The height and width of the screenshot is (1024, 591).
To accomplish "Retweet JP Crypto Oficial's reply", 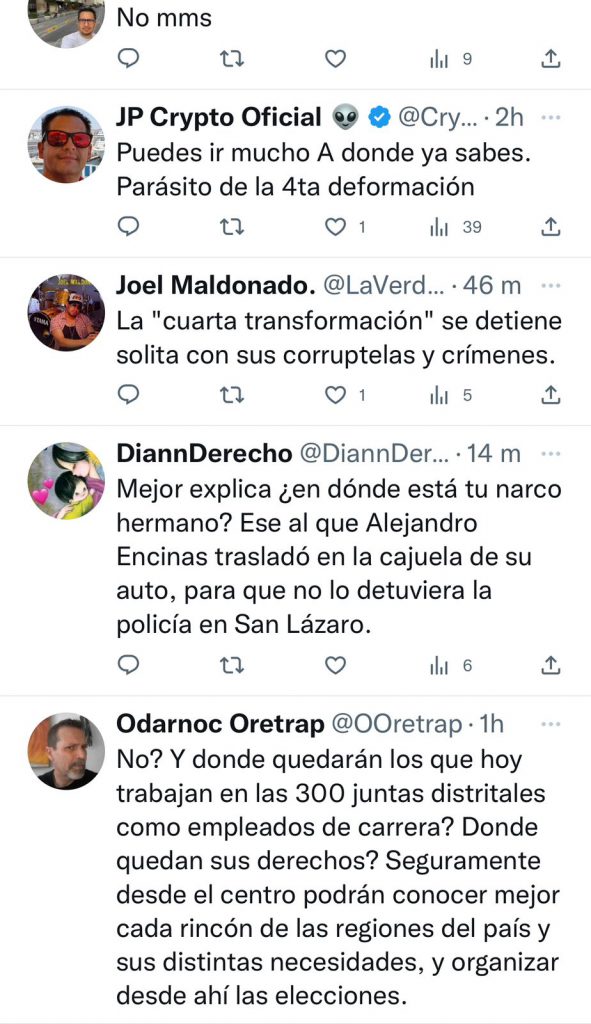I will pyautogui.click(x=232, y=227).
